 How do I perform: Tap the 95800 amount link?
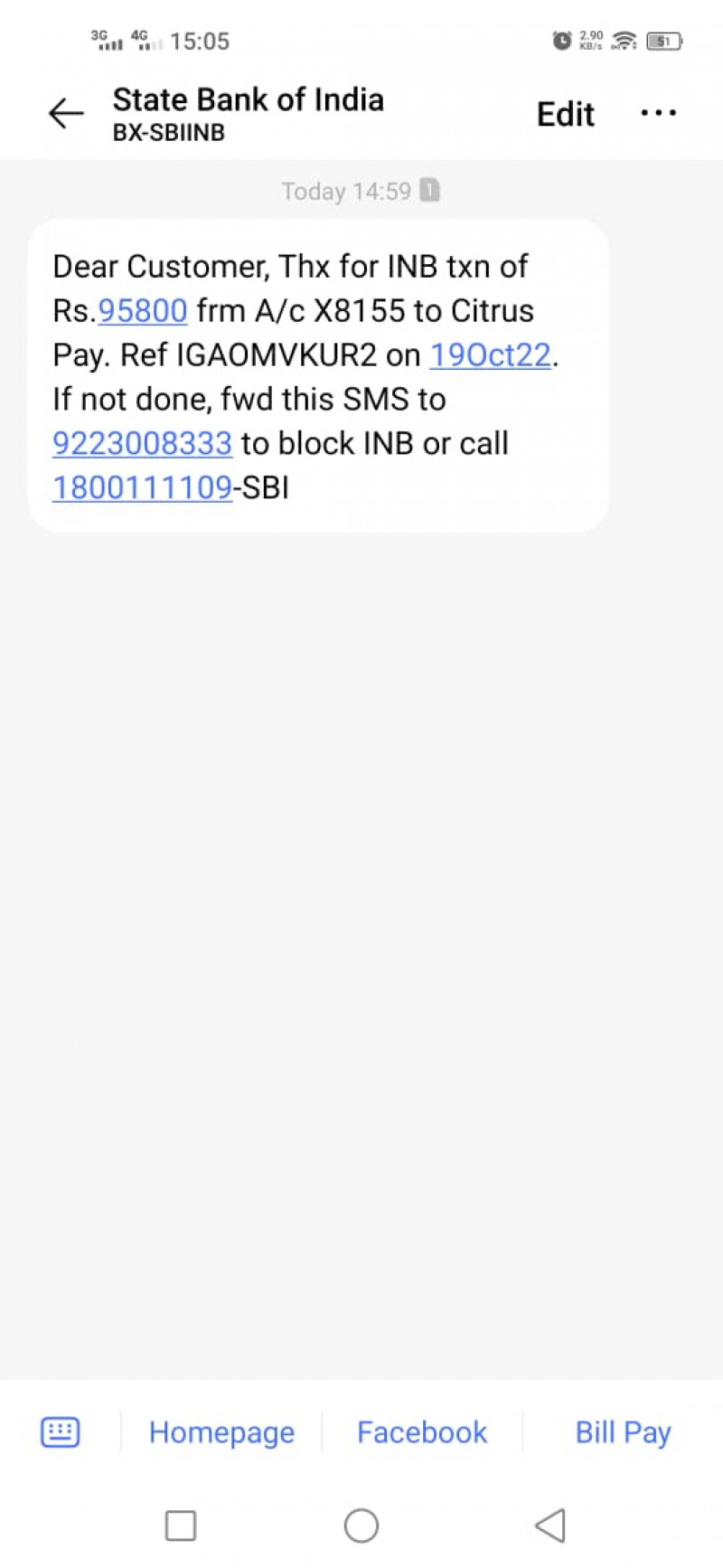click(143, 311)
